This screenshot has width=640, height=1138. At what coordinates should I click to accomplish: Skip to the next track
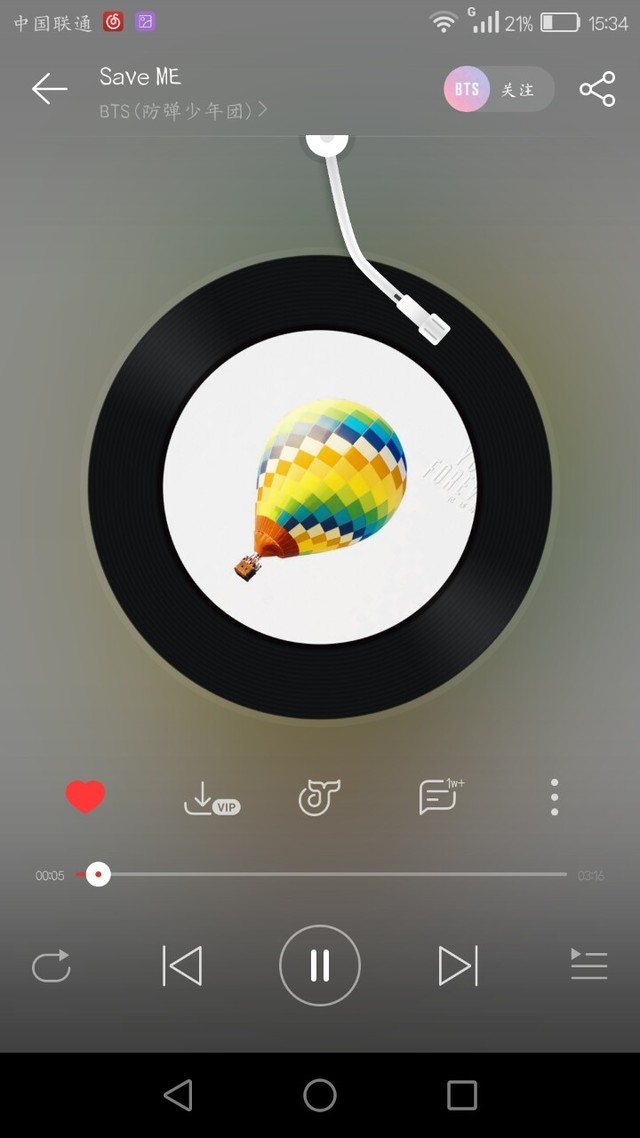click(458, 966)
